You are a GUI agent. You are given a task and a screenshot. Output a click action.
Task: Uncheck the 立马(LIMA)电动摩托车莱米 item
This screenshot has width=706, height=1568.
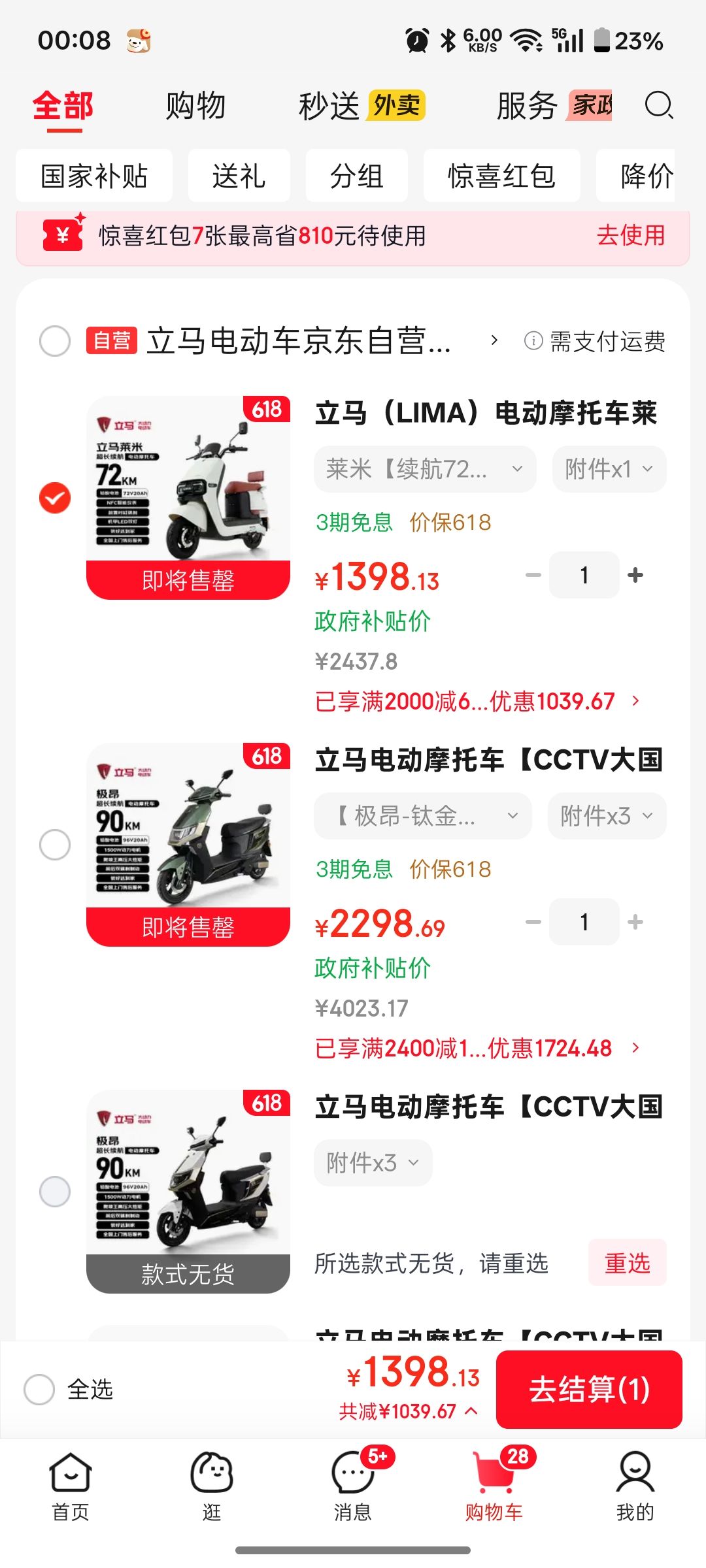pos(55,498)
